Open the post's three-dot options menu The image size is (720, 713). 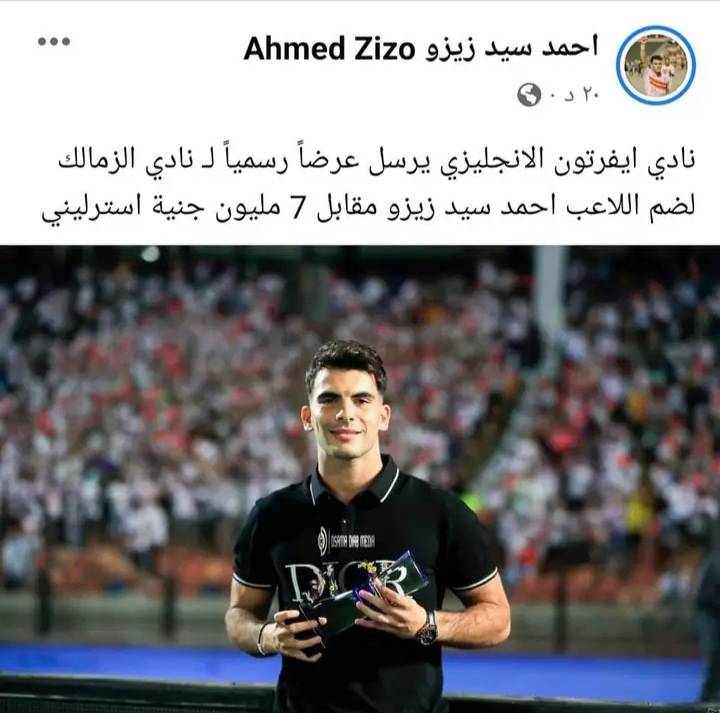click(x=52, y=41)
